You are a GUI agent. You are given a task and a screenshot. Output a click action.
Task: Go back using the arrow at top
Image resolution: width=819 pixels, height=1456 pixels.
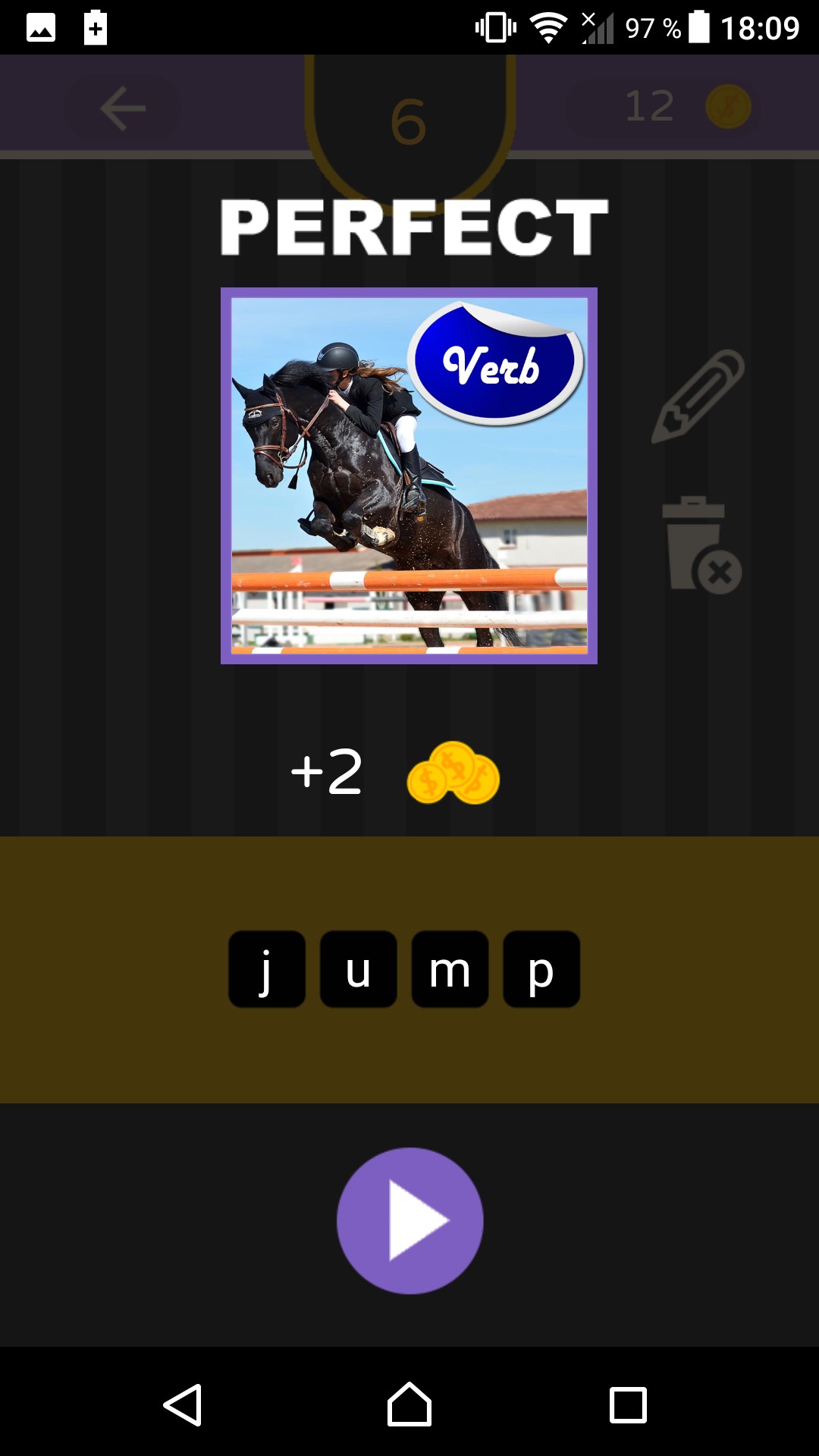coord(123,108)
